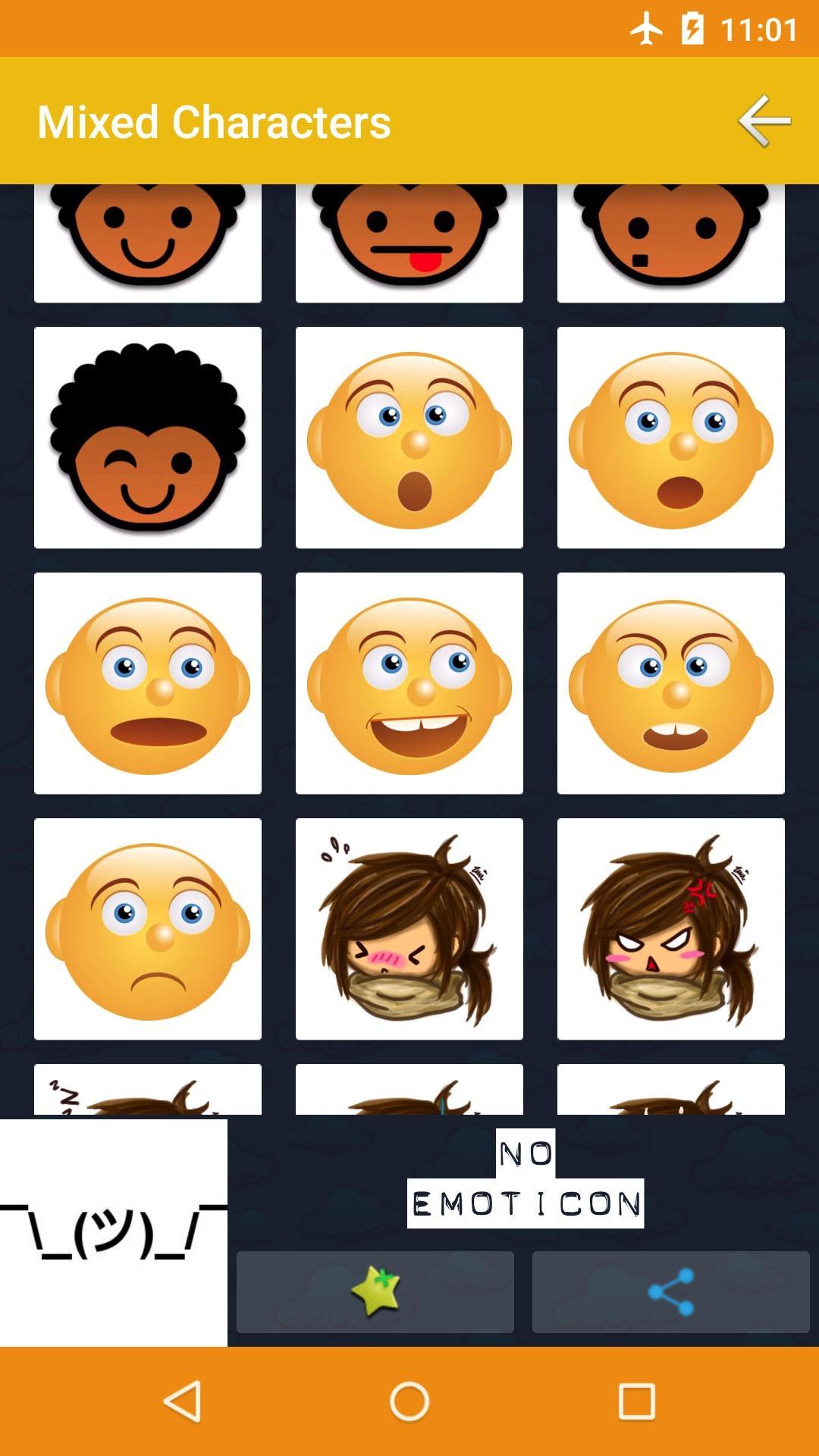Pick the sad frowning yellow smiley
Viewport: 819px width, 1456px height.
pos(148,929)
